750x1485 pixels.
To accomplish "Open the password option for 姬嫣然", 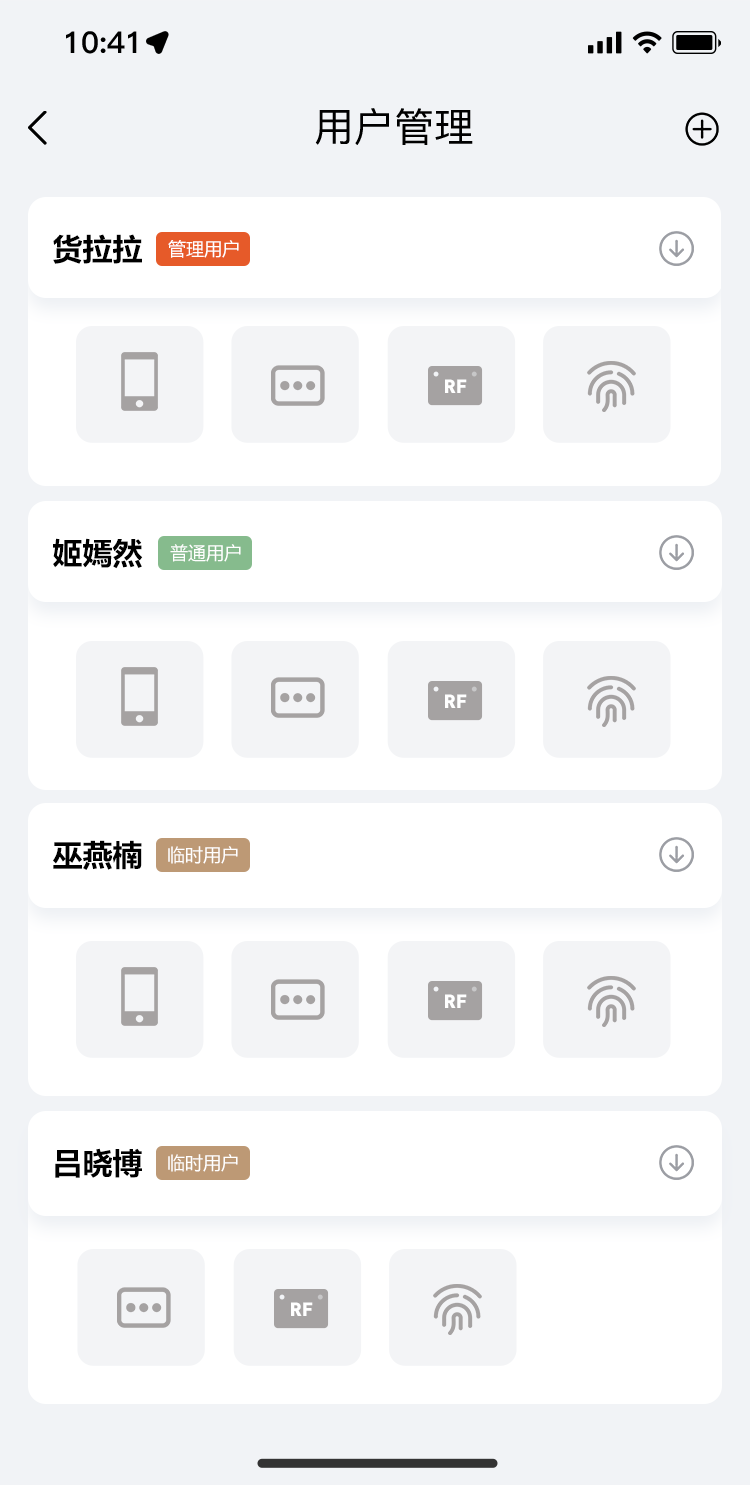I will 295,699.
